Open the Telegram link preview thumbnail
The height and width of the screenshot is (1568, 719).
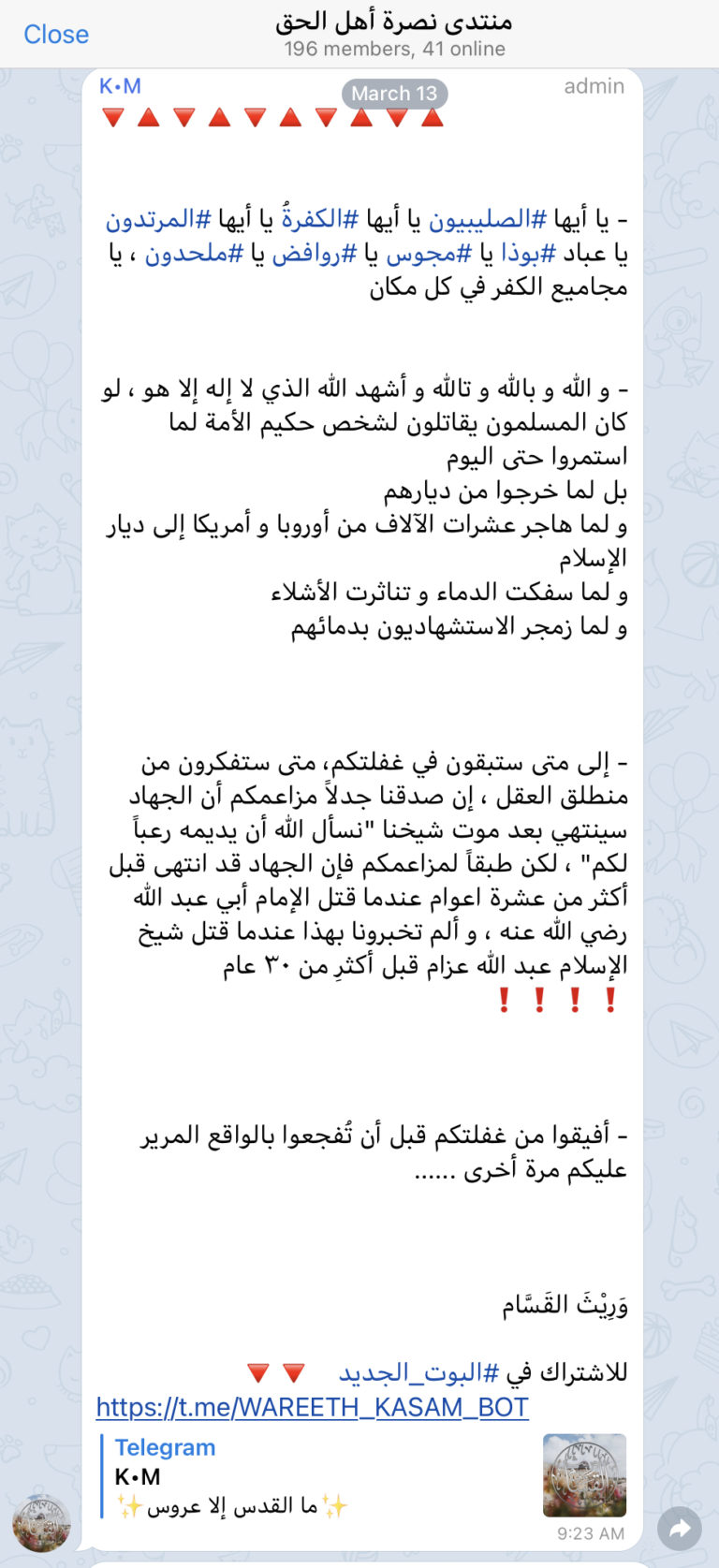[x=584, y=1475]
